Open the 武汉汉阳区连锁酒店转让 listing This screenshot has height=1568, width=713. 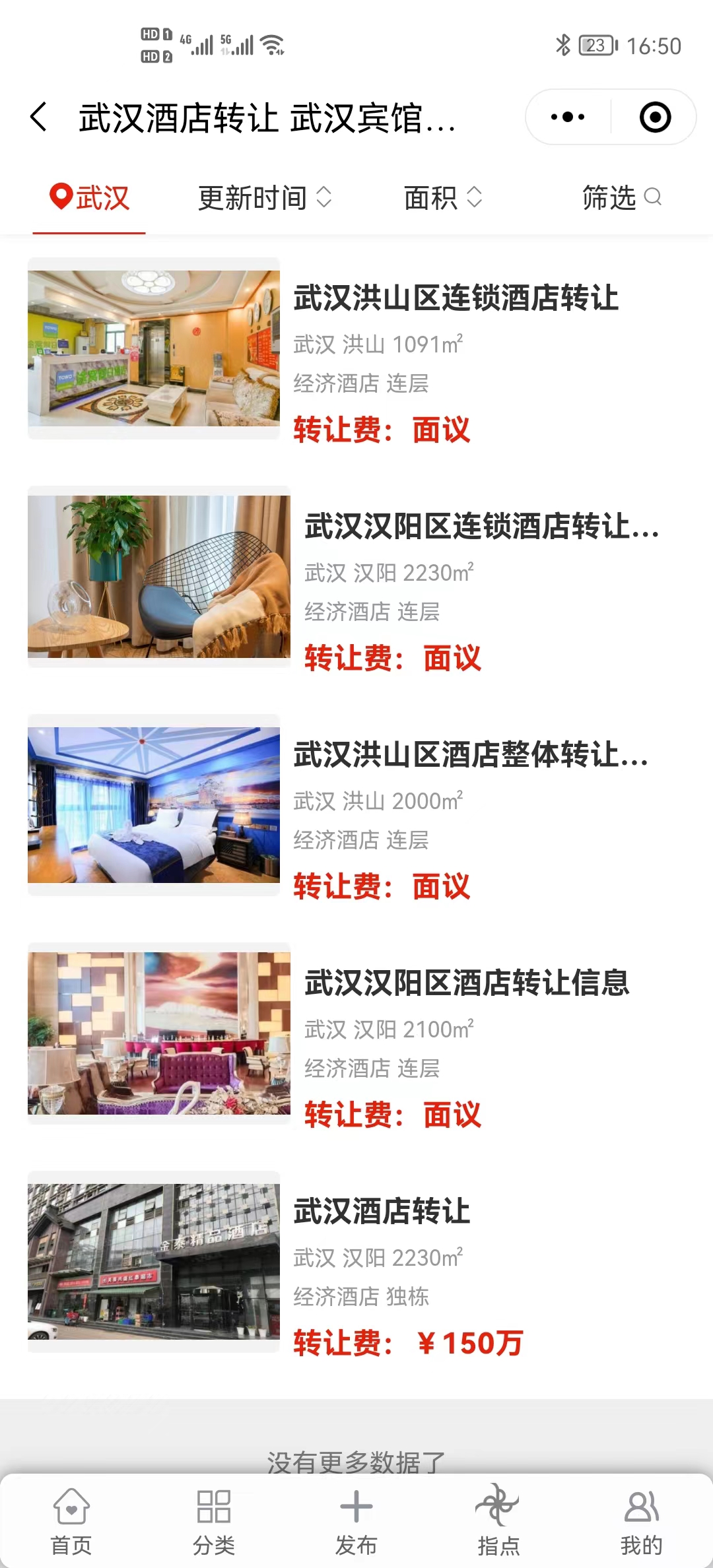[481, 527]
